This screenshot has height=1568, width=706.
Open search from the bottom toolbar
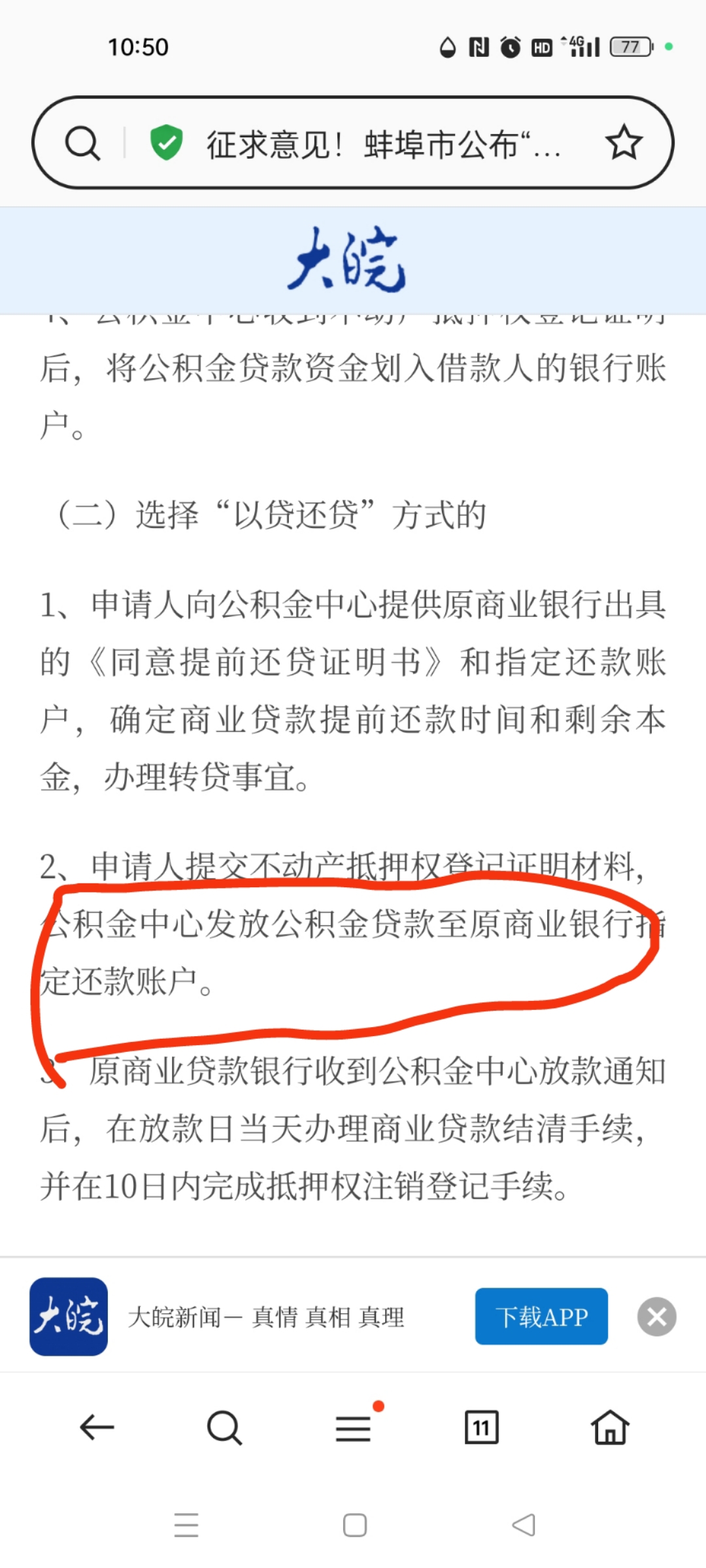tap(224, 1428)
